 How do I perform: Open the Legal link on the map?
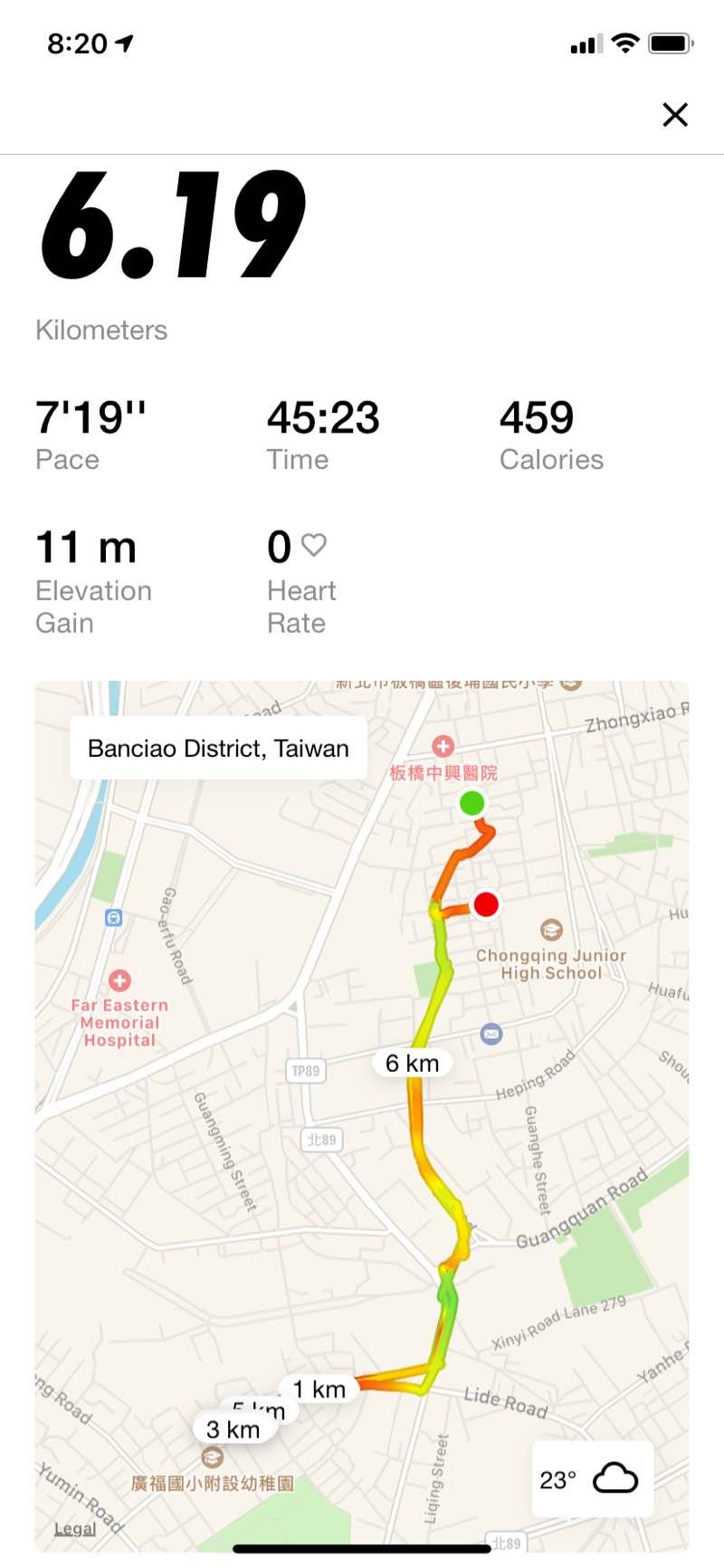(75, 1528)
